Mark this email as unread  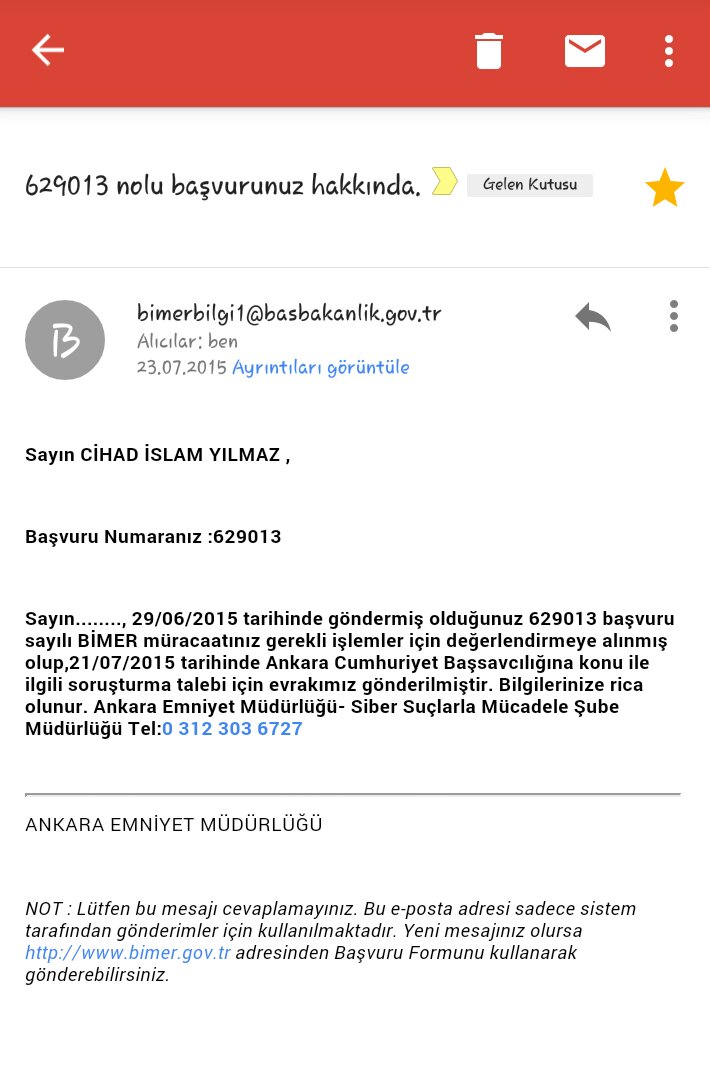click(585, 51)
